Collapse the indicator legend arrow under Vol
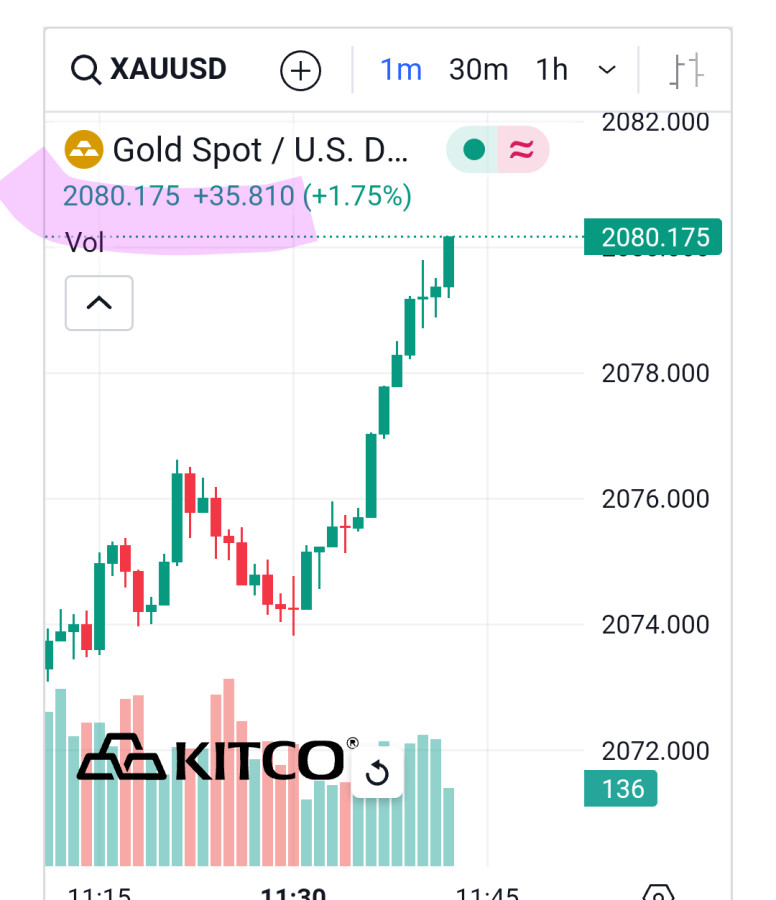The width and height of the screenshot is (776, 900). pos(99,302)
